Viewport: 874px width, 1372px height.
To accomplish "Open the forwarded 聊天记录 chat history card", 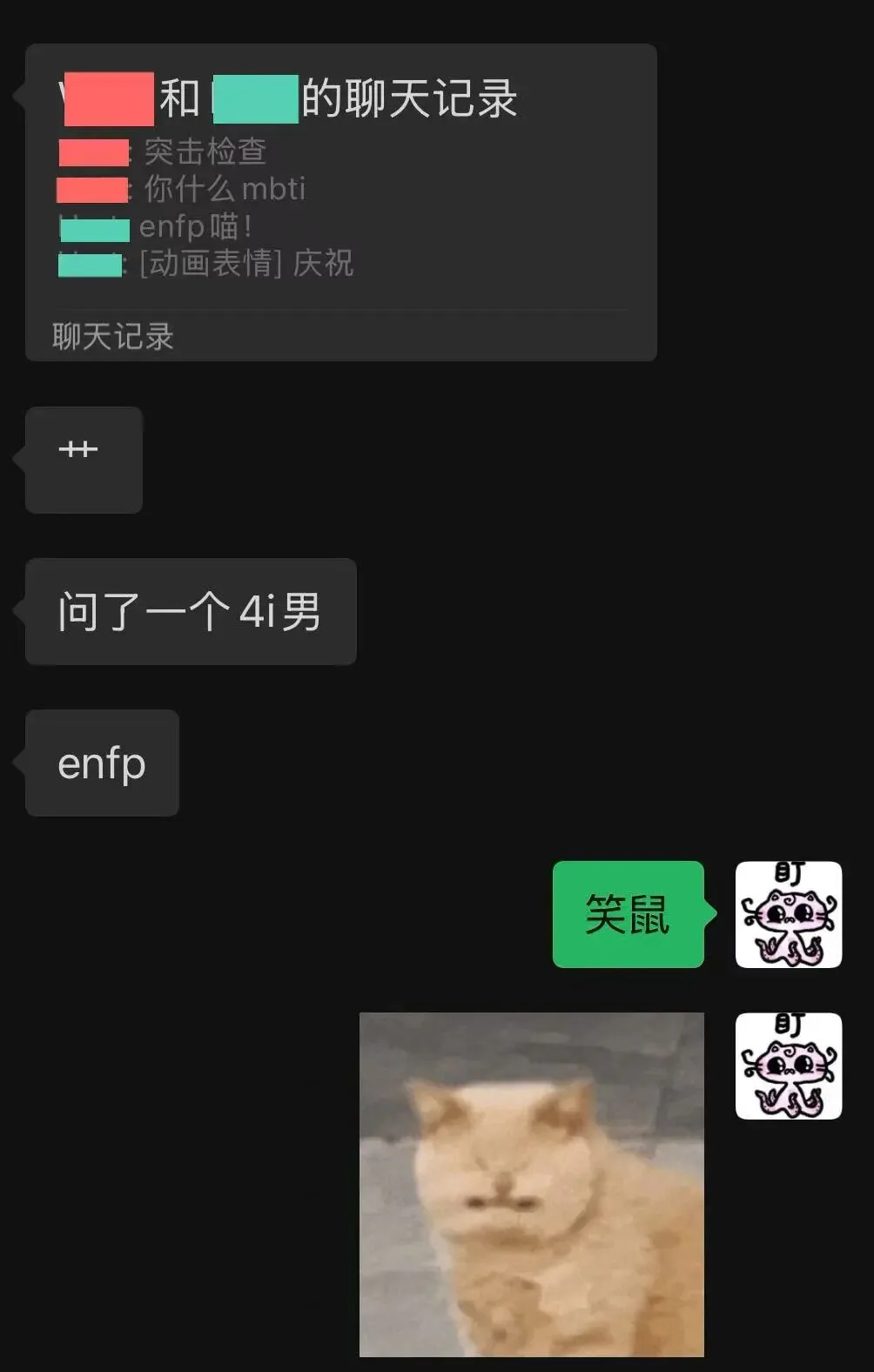I will [340, 202].
